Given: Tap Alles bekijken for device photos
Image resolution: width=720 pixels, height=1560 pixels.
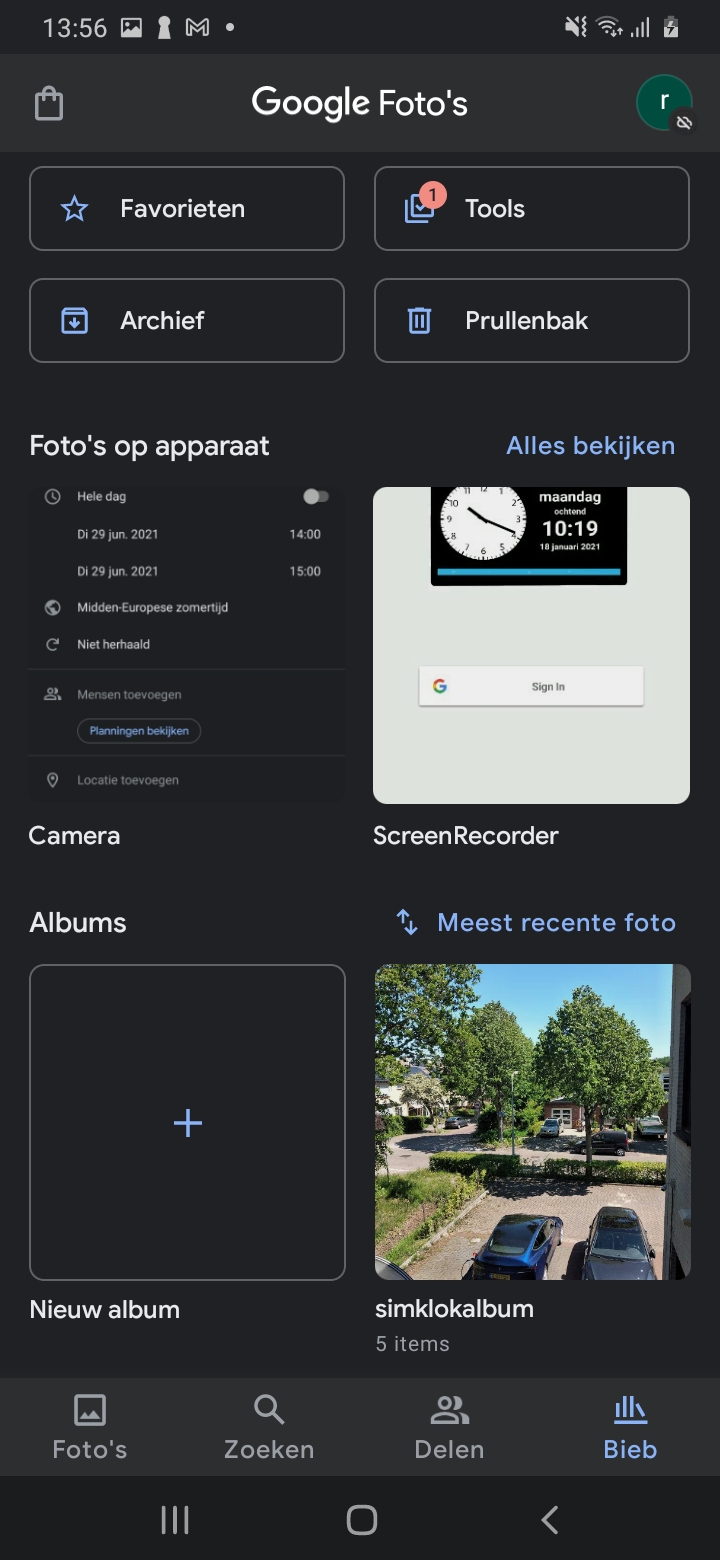Looking at the screenshot, I should [590, 446].
